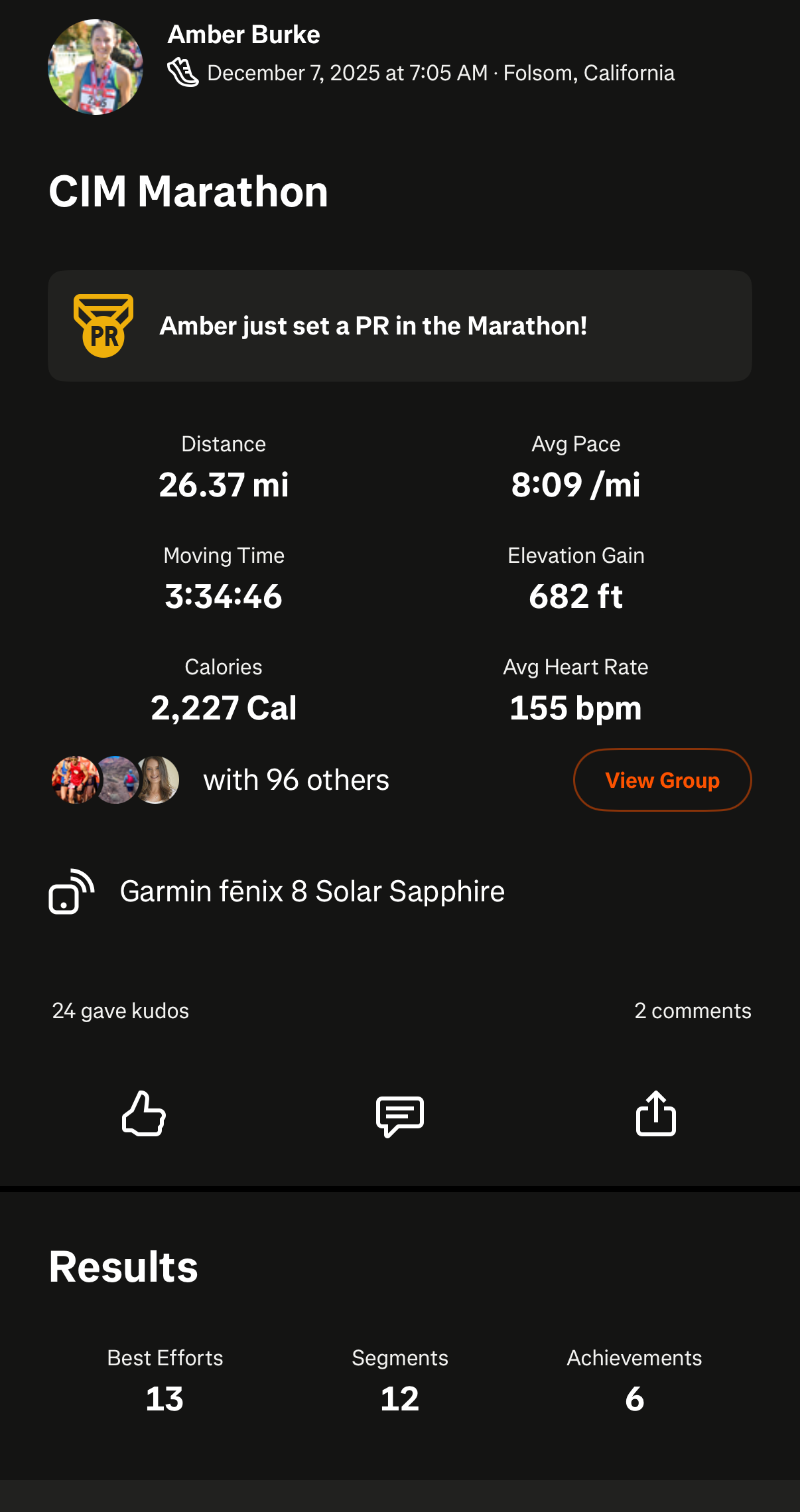Select the Amber Burke athlete name

click(x=243, y=35)
